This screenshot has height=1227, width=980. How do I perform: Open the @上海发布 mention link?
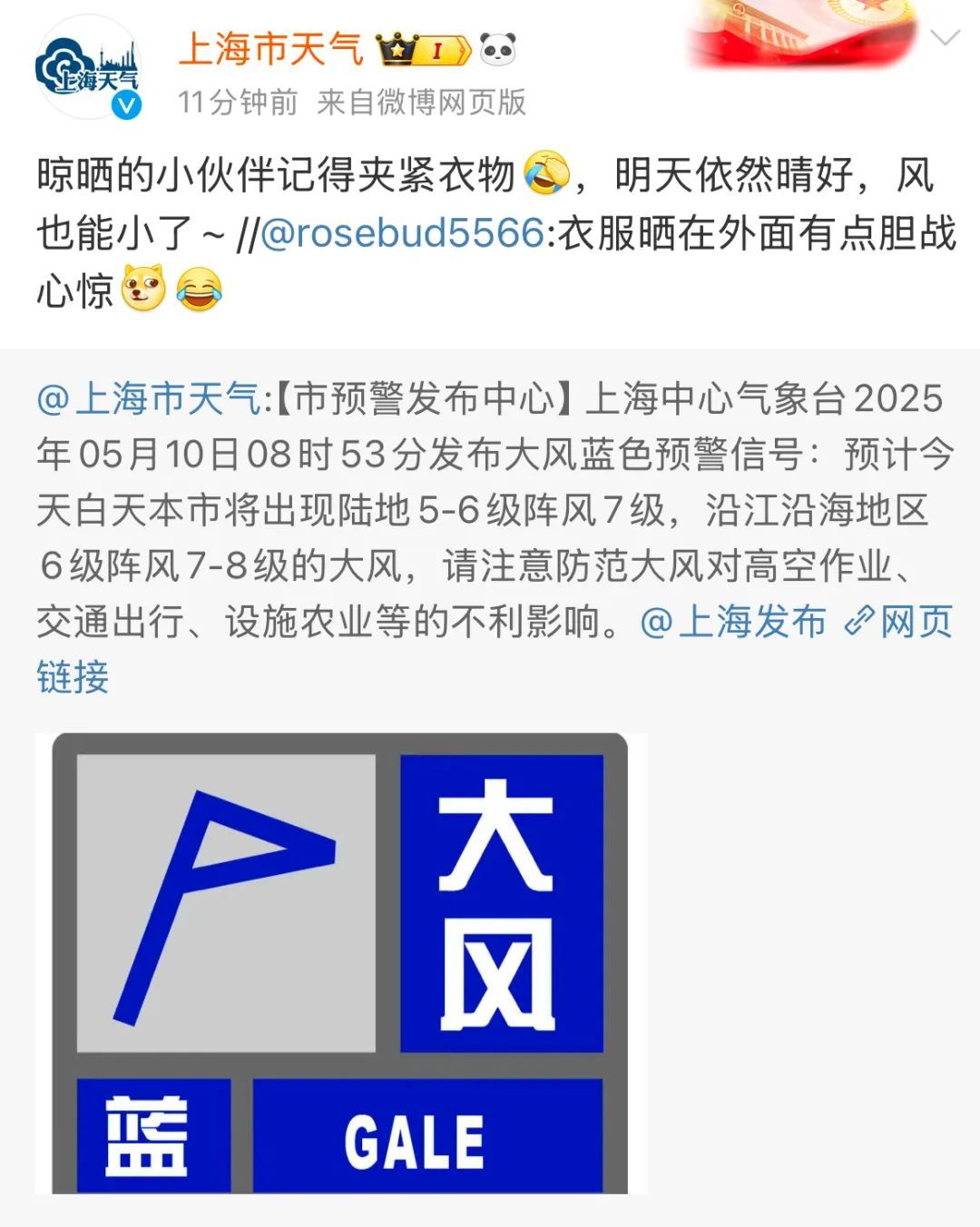click(733, 622)
